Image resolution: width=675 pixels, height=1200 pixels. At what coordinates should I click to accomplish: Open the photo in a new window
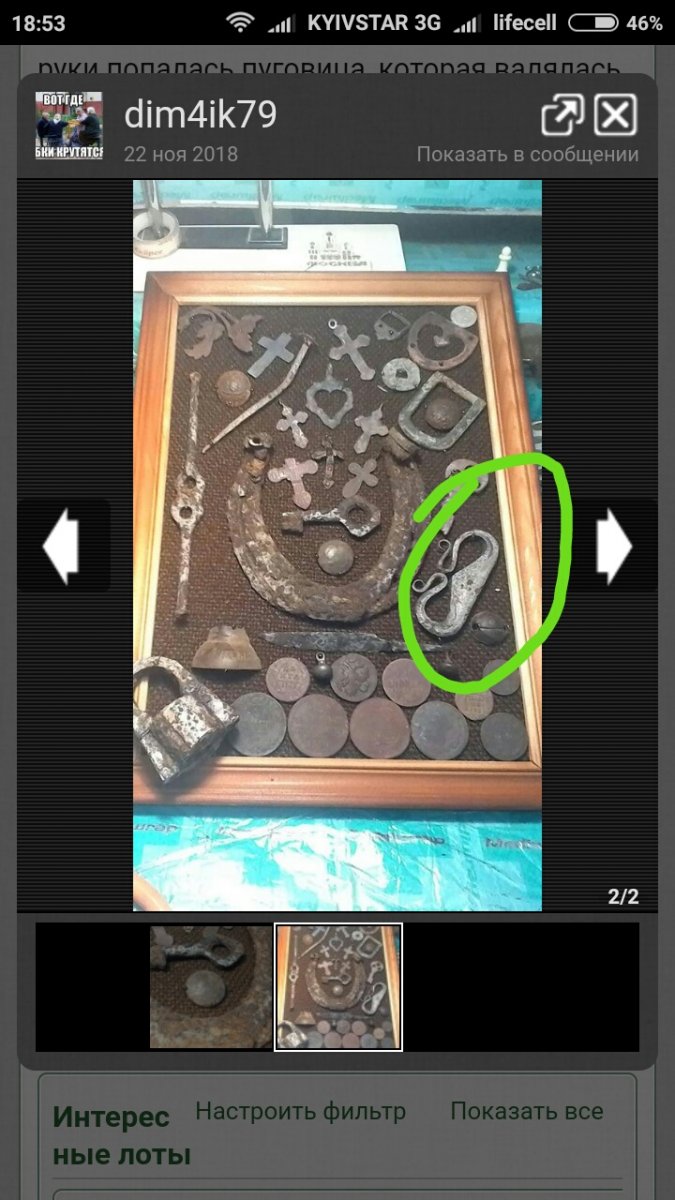coord(563,116)
